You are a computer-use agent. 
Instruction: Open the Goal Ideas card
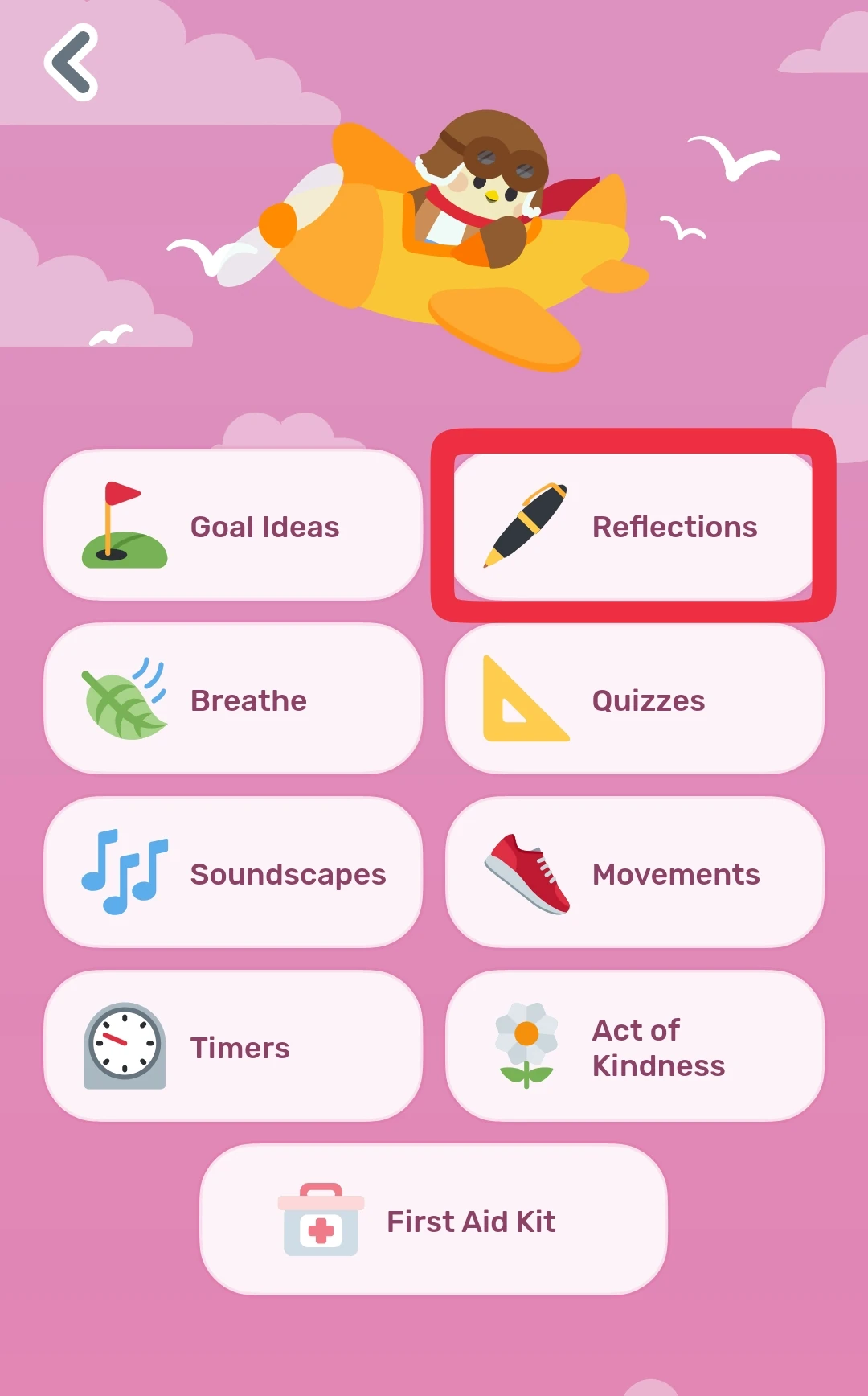[x=235, y=524]
